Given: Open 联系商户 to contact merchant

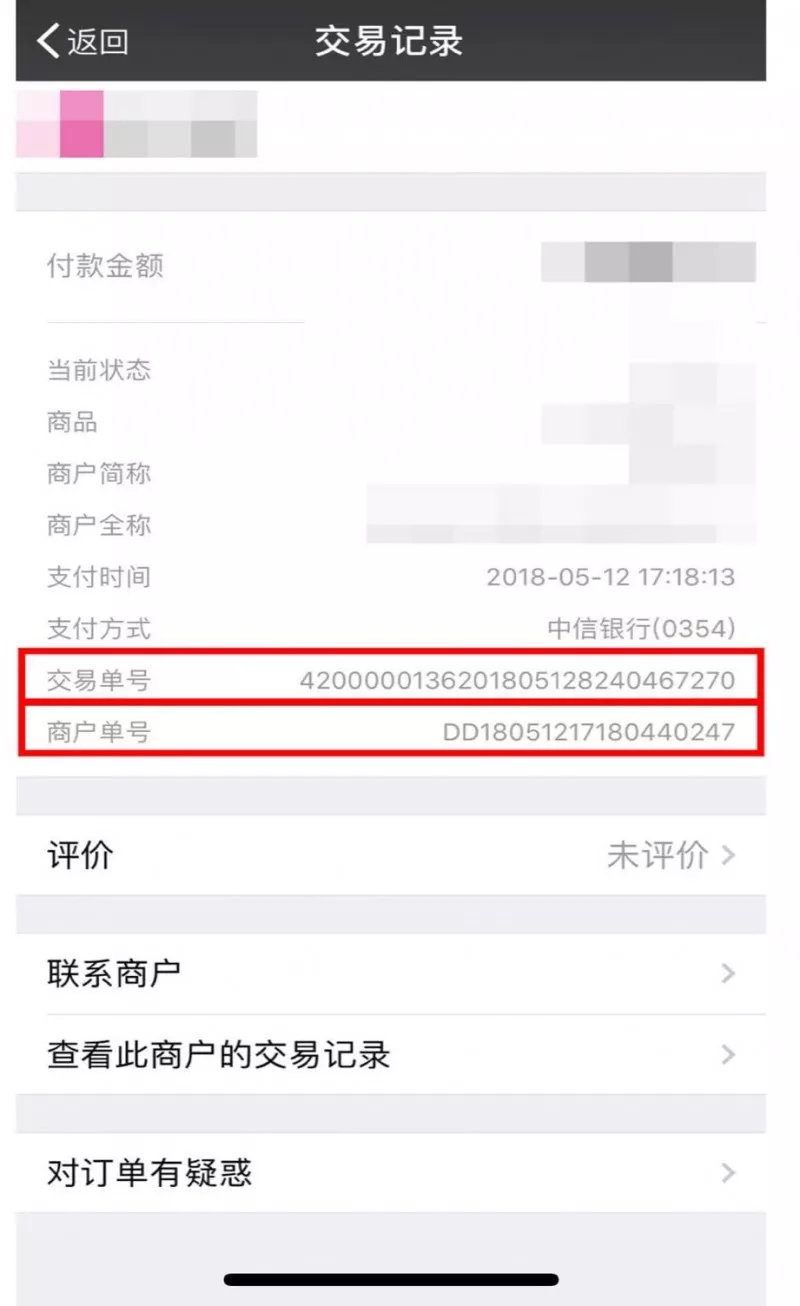Looking at the screenshot, I should coord(391,974).
